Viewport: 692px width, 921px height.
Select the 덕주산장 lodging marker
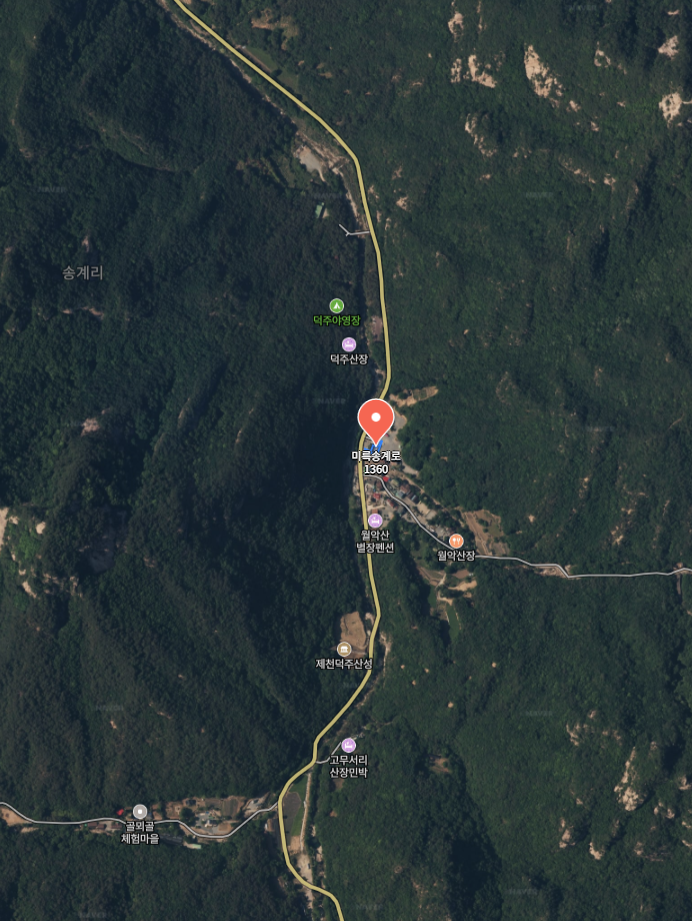pyautogui.click(x=349, y=344)
